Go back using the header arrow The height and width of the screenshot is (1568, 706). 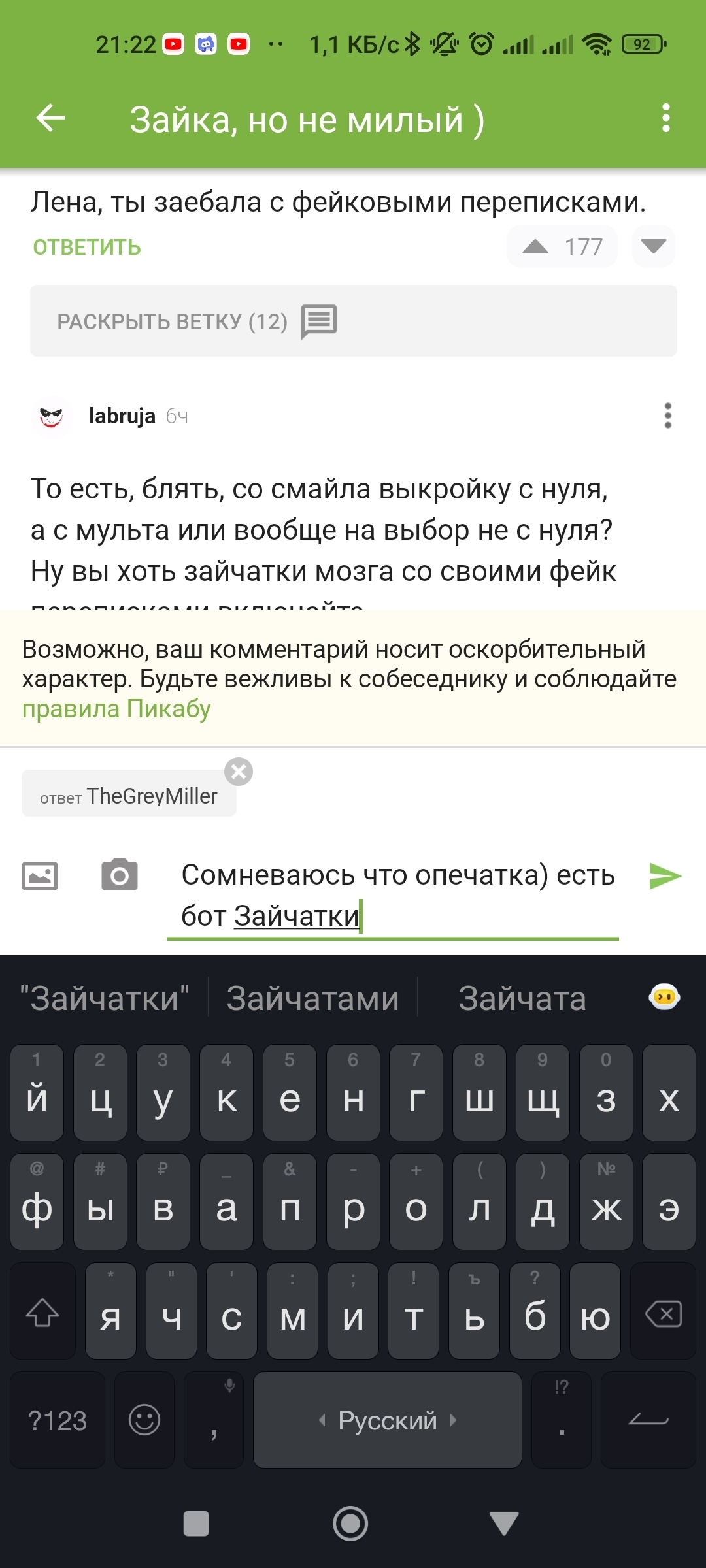[x=50, y=119]
